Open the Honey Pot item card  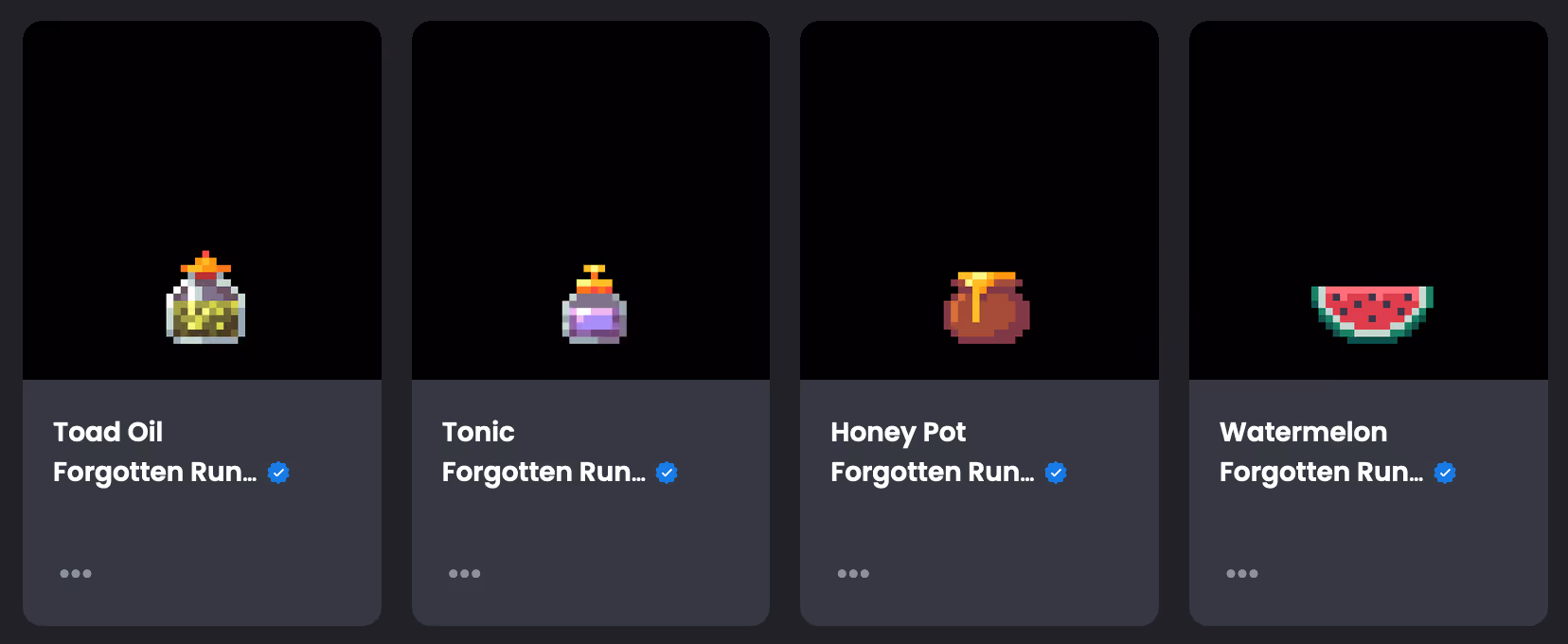point(979,201)
